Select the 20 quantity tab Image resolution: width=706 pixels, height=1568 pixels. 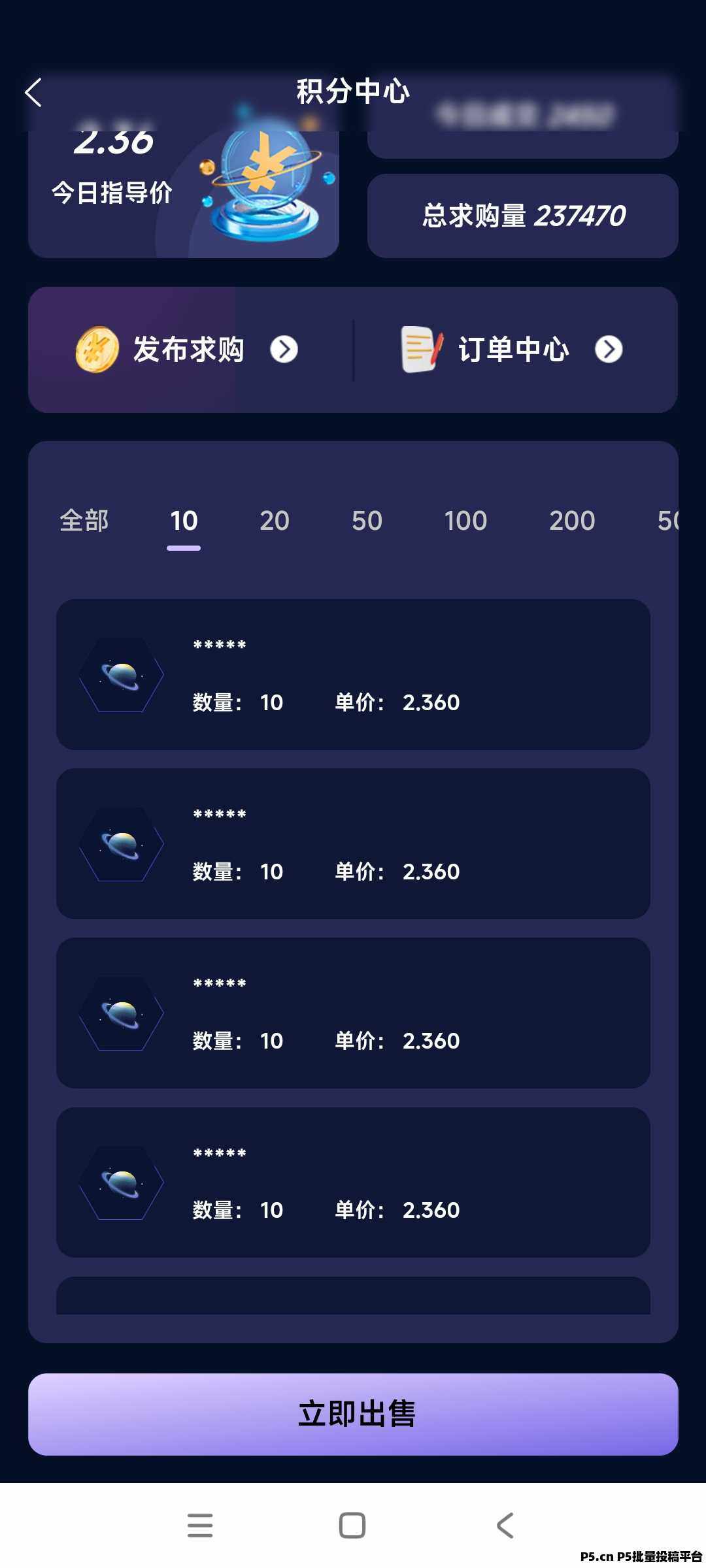(x=275, y=521)
